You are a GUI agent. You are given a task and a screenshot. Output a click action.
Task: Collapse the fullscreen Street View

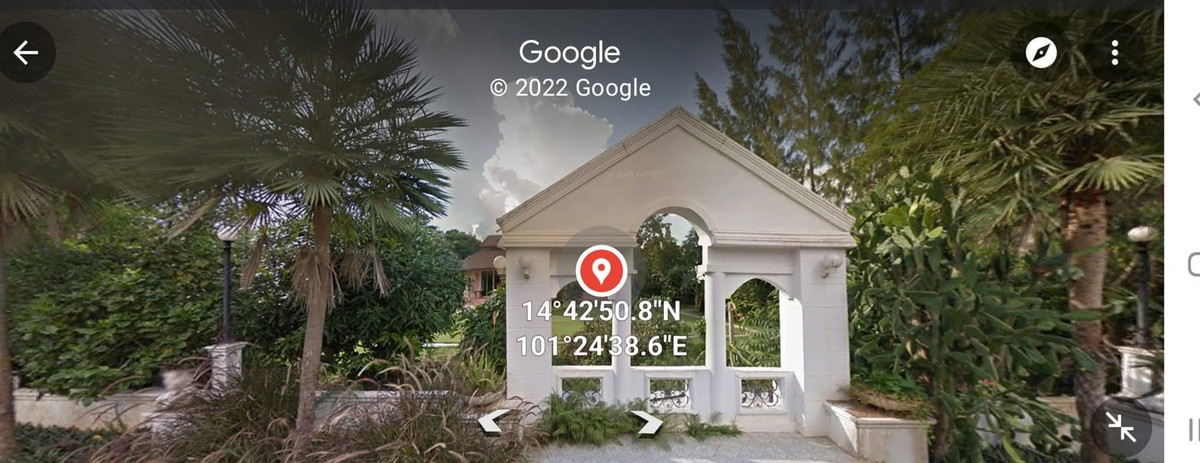pyautogui.click(x=1121, y=428)
